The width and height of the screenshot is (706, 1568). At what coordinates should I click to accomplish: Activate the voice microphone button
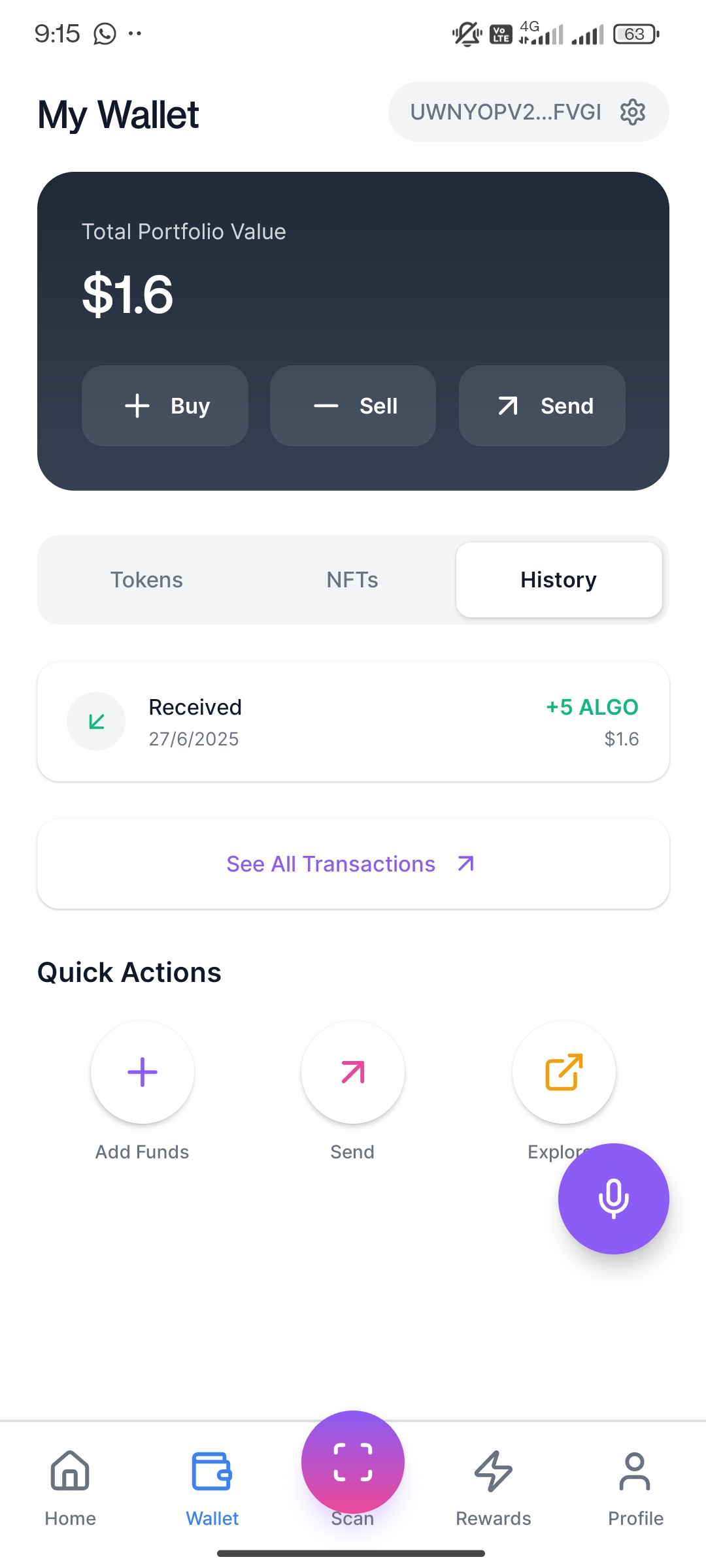point(613,1198)
